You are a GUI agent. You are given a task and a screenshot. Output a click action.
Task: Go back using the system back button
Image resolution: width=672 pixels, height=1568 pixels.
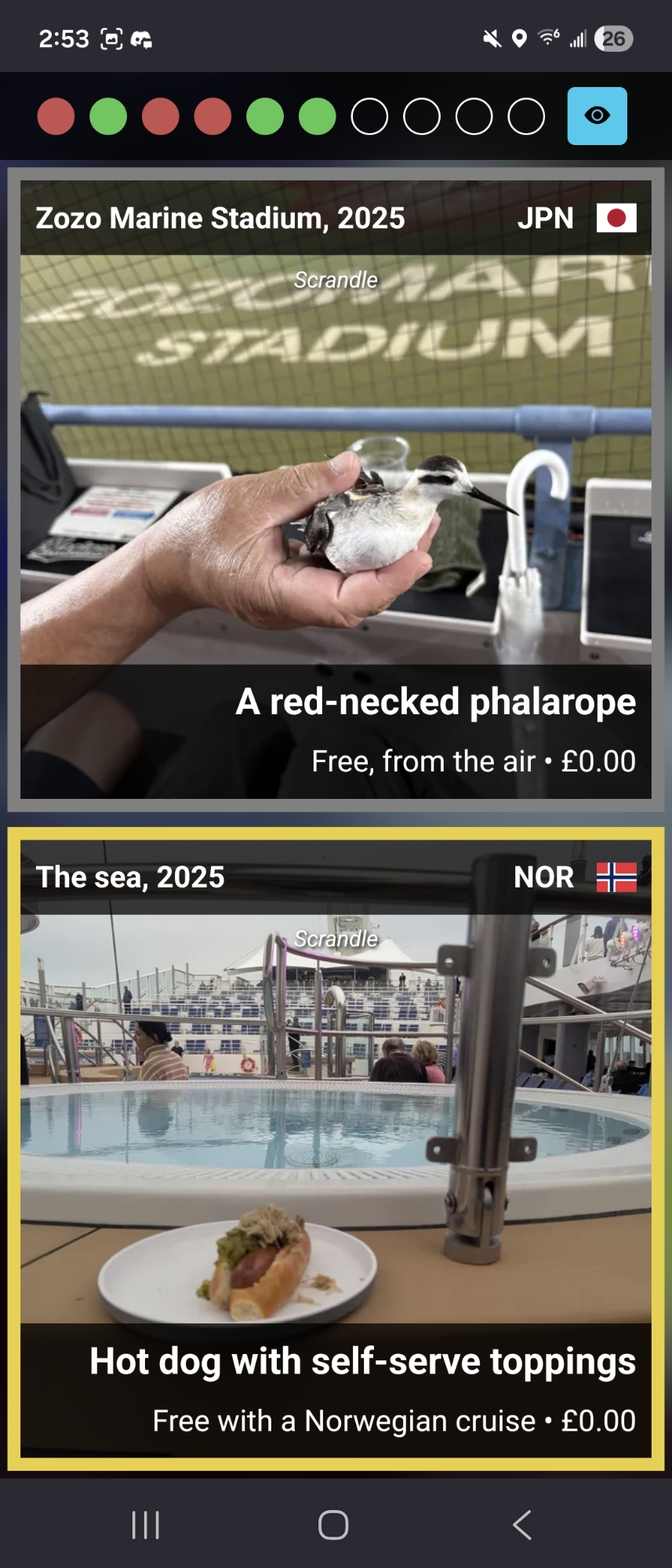(x=522, y=1525)
